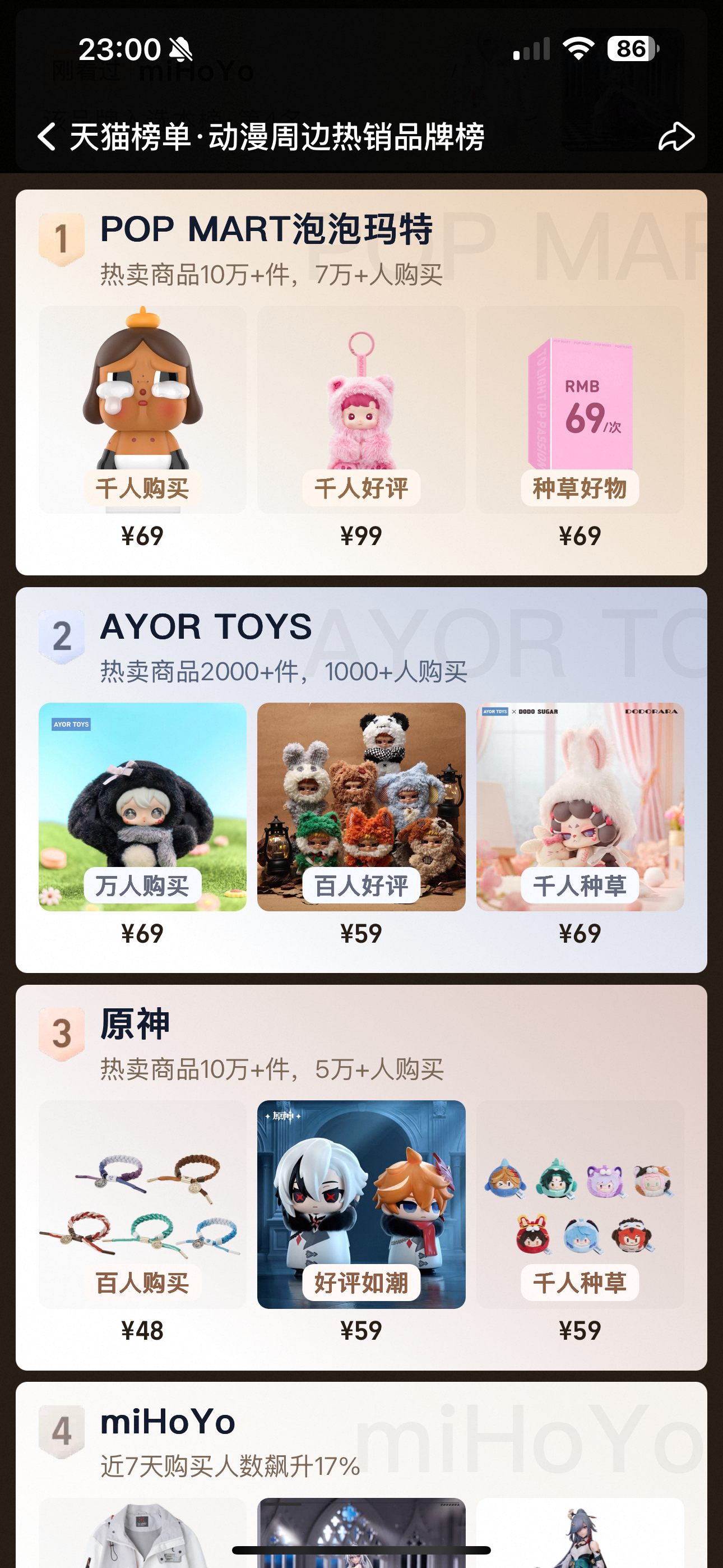This screenshot has width=723, height=1568.
Task: Open the miHoYo brand entry
Action: click(x=168, y=1421)
